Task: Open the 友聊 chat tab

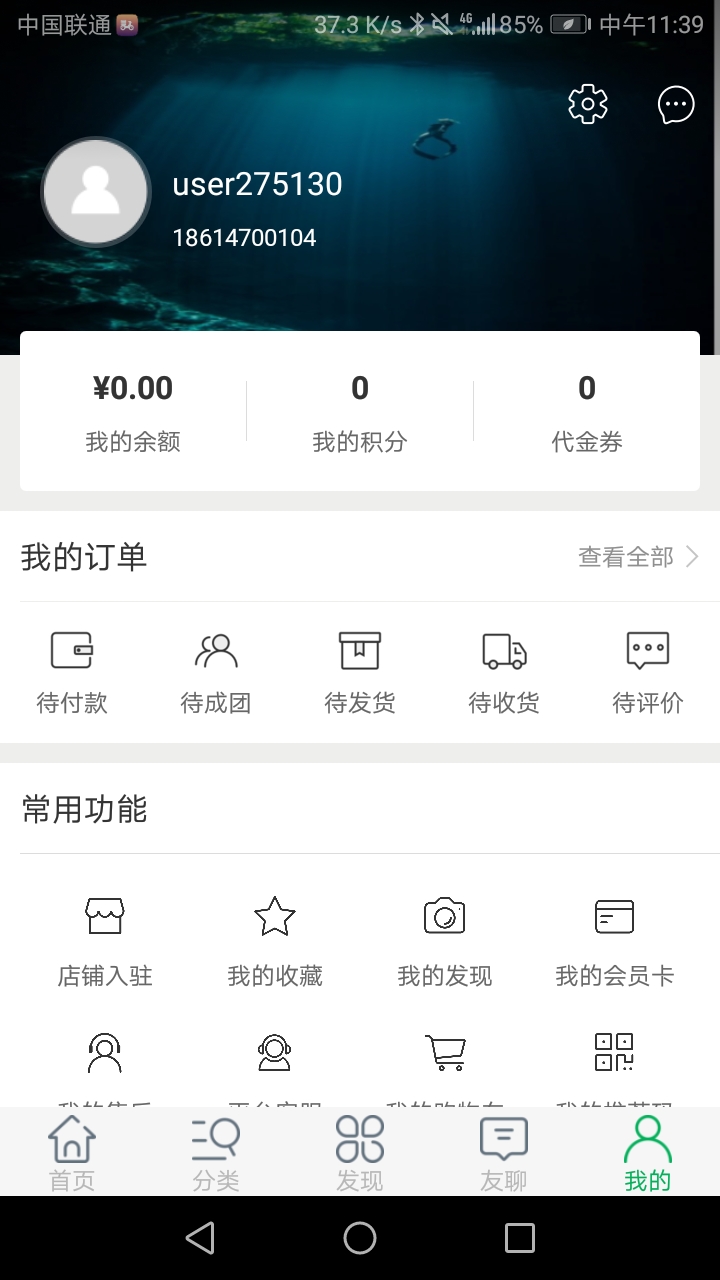Action: point(504,1152)
